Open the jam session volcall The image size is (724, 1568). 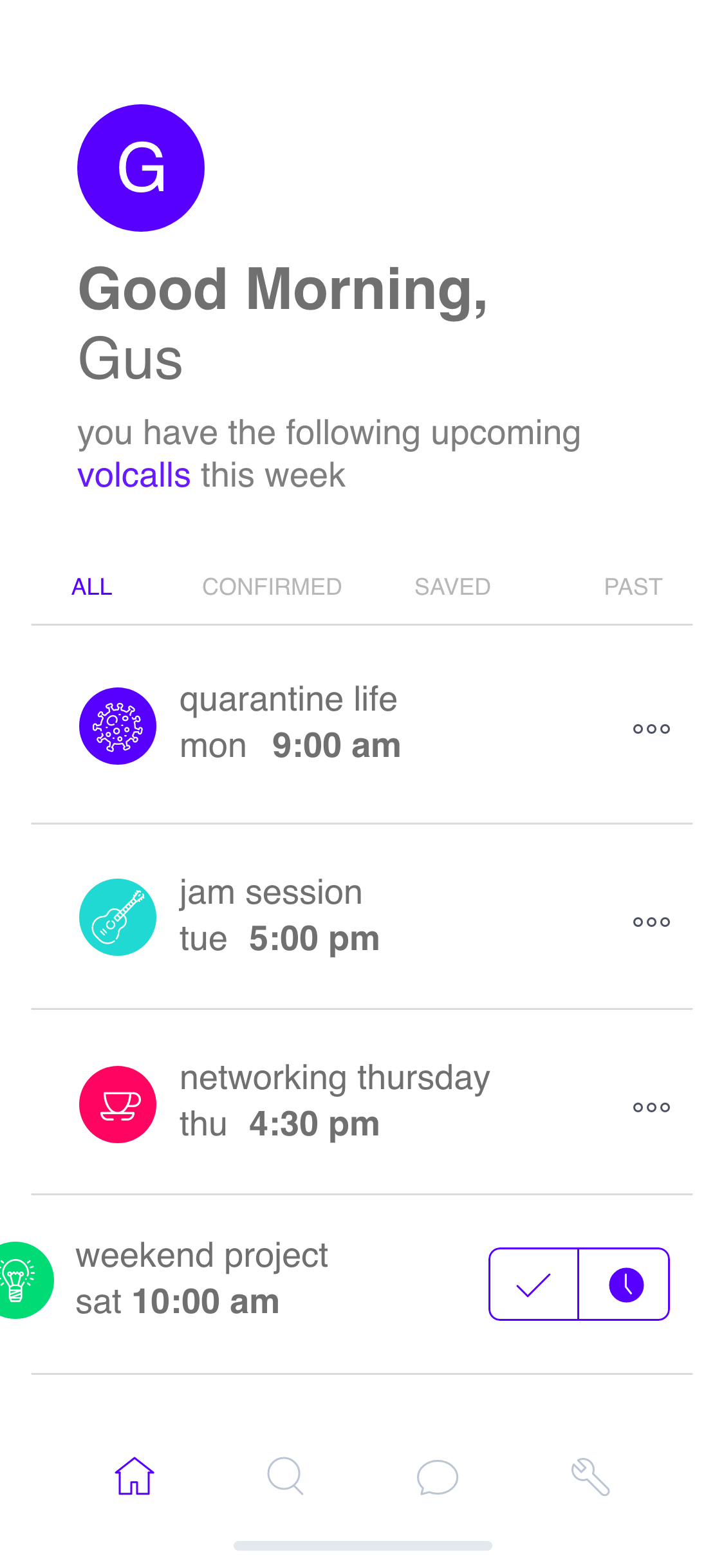[x=362, y=917]
